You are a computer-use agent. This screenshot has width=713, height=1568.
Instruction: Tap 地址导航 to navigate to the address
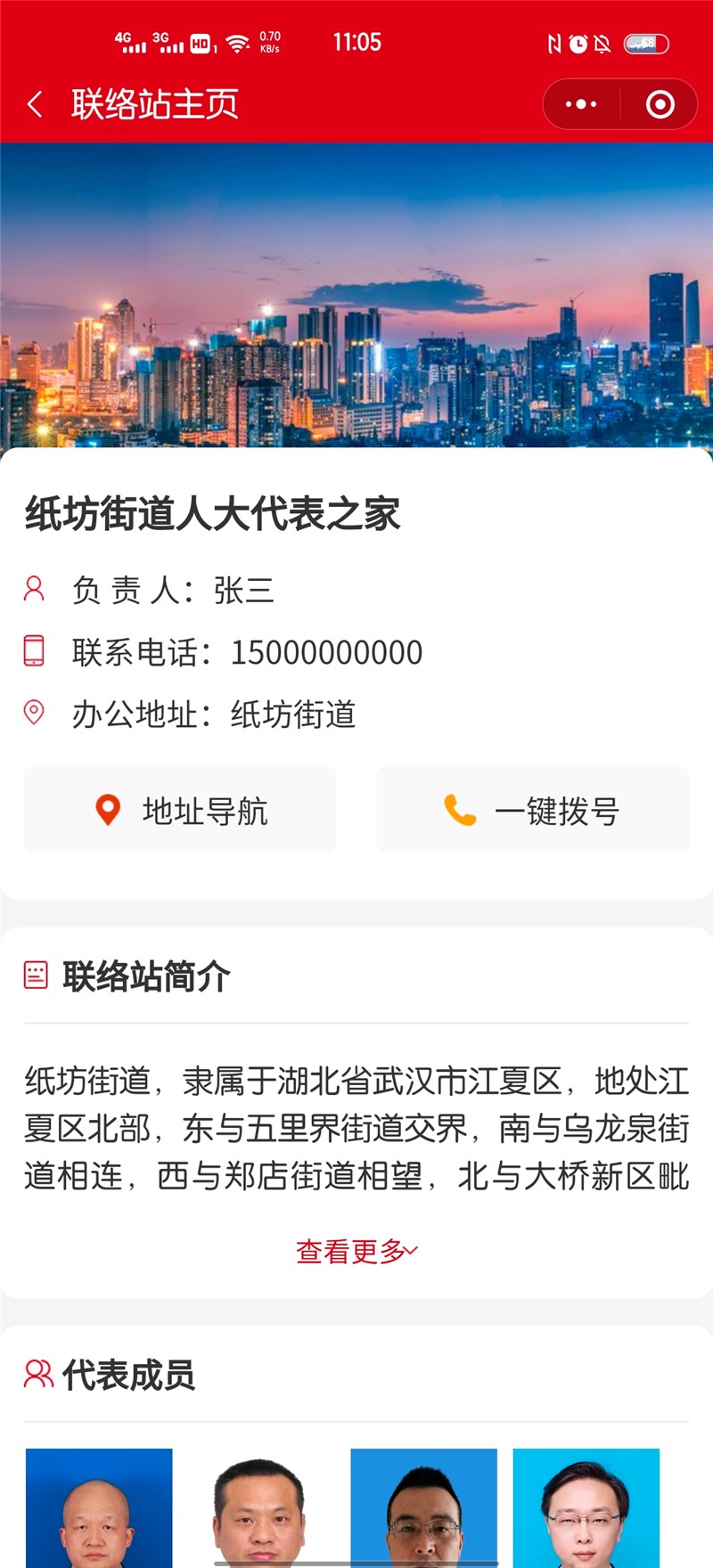pyautogui.click(x=180, y=810)
